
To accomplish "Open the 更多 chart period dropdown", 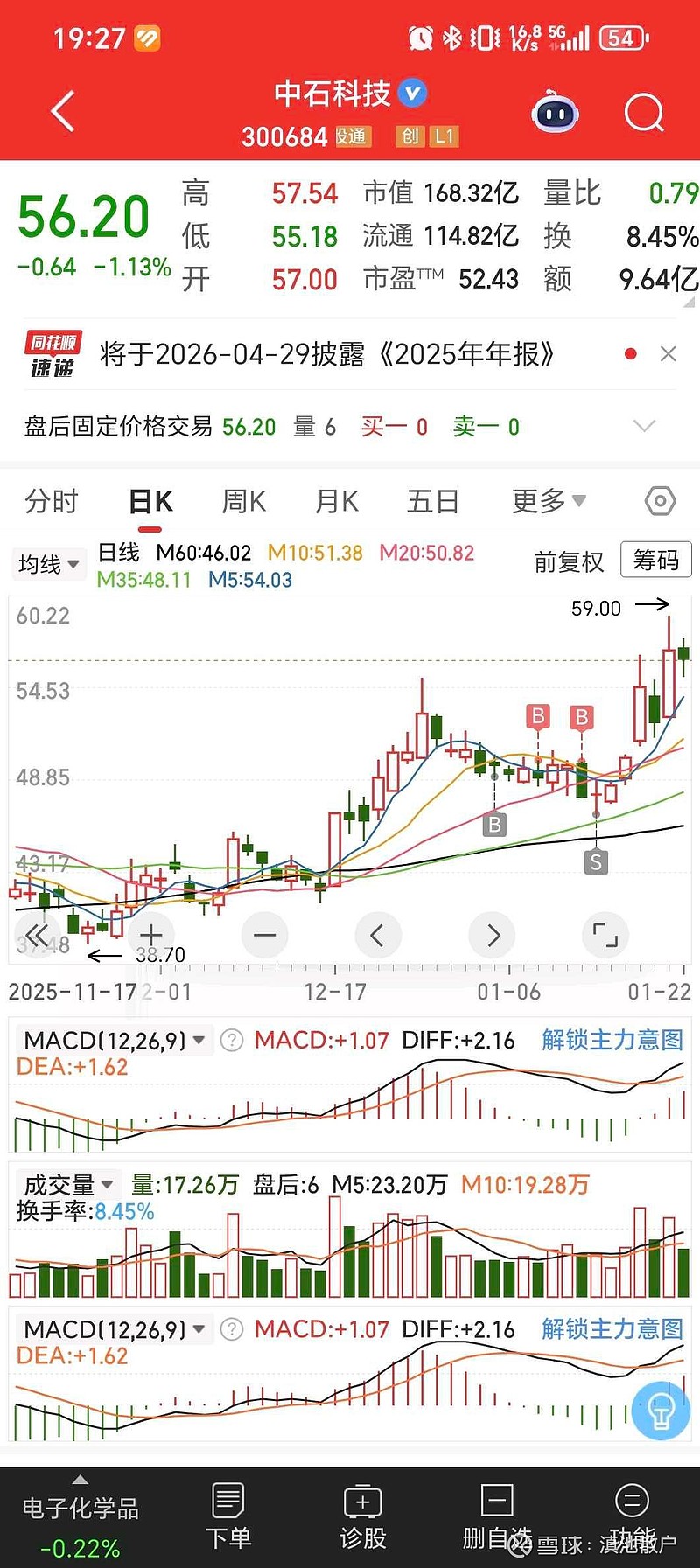I will (x=547, y=501).
